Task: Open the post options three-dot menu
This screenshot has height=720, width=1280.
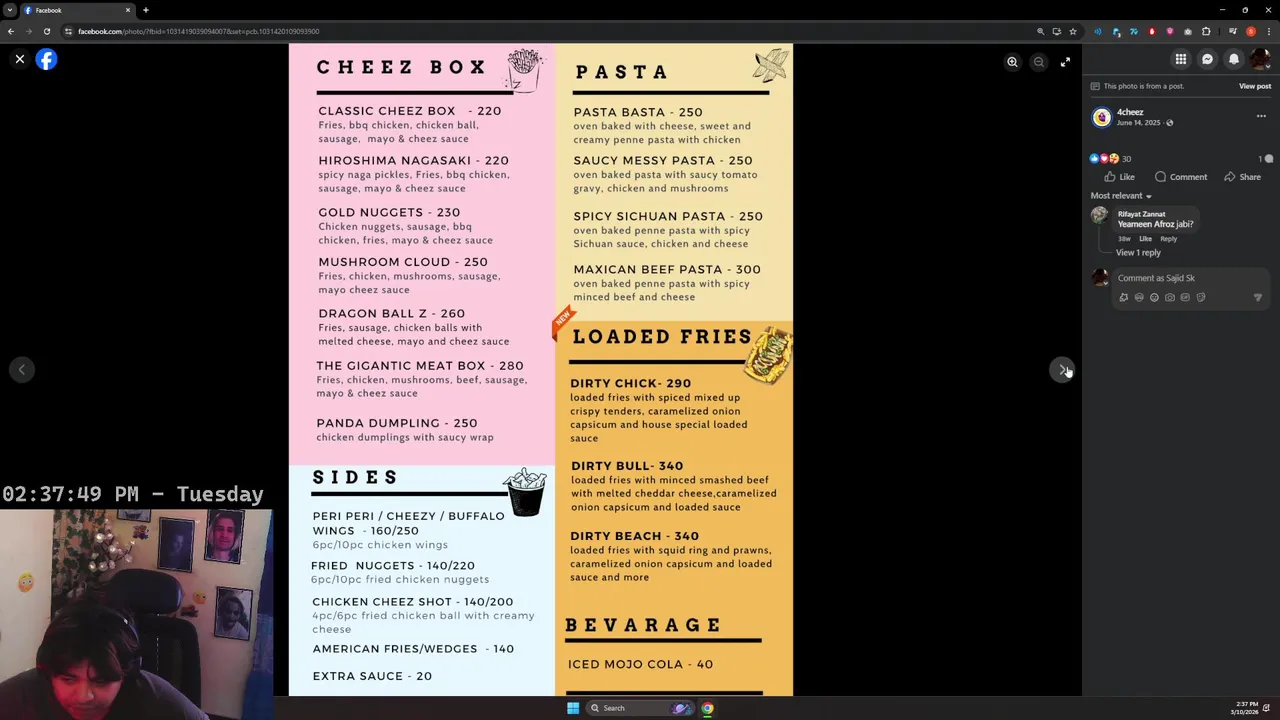Action: tap(1261, 116)
